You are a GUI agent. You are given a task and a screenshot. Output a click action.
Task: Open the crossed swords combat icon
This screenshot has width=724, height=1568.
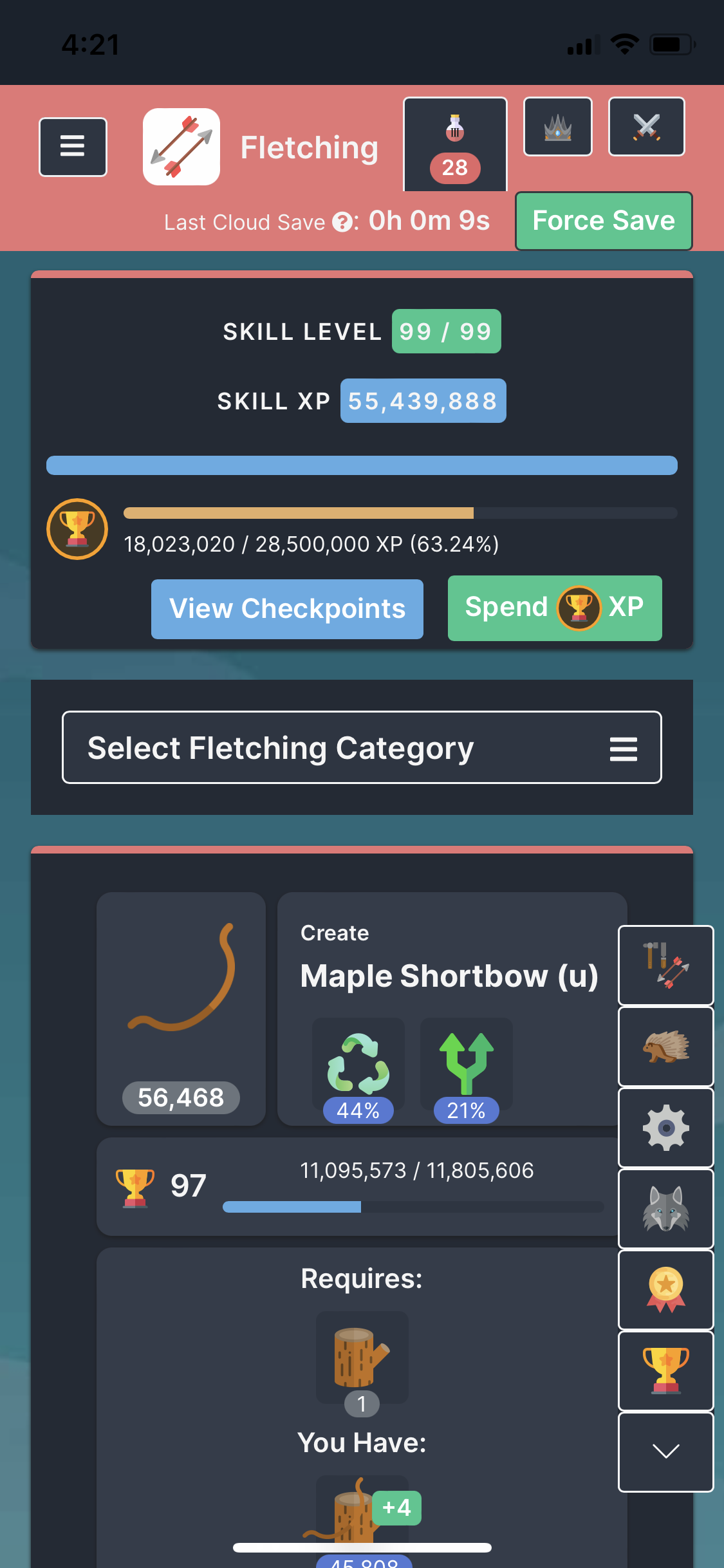point(646,127)
